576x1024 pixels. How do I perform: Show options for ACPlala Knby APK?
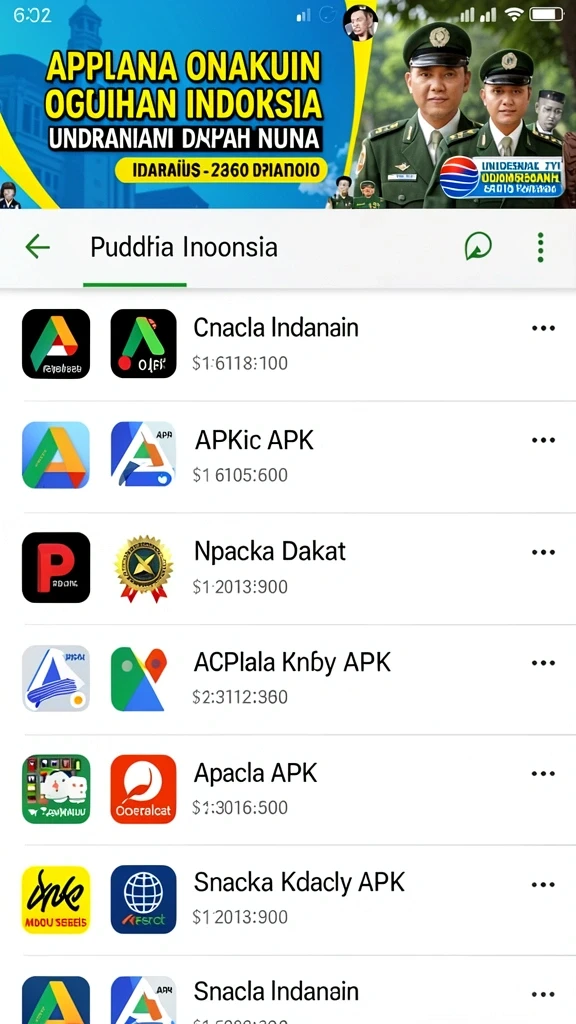(x=543, y=663)
